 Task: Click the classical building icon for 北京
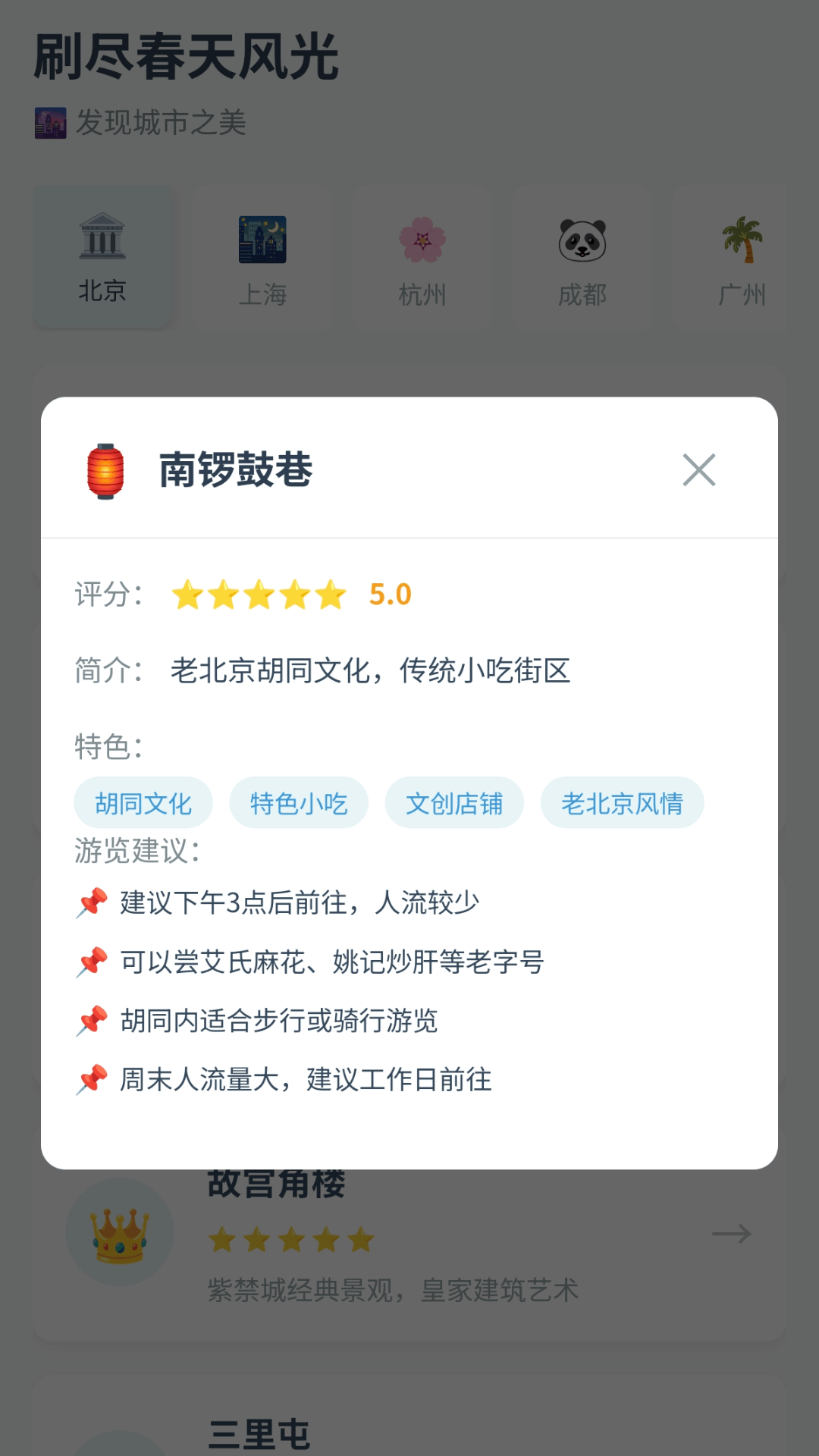click(103, 235)
